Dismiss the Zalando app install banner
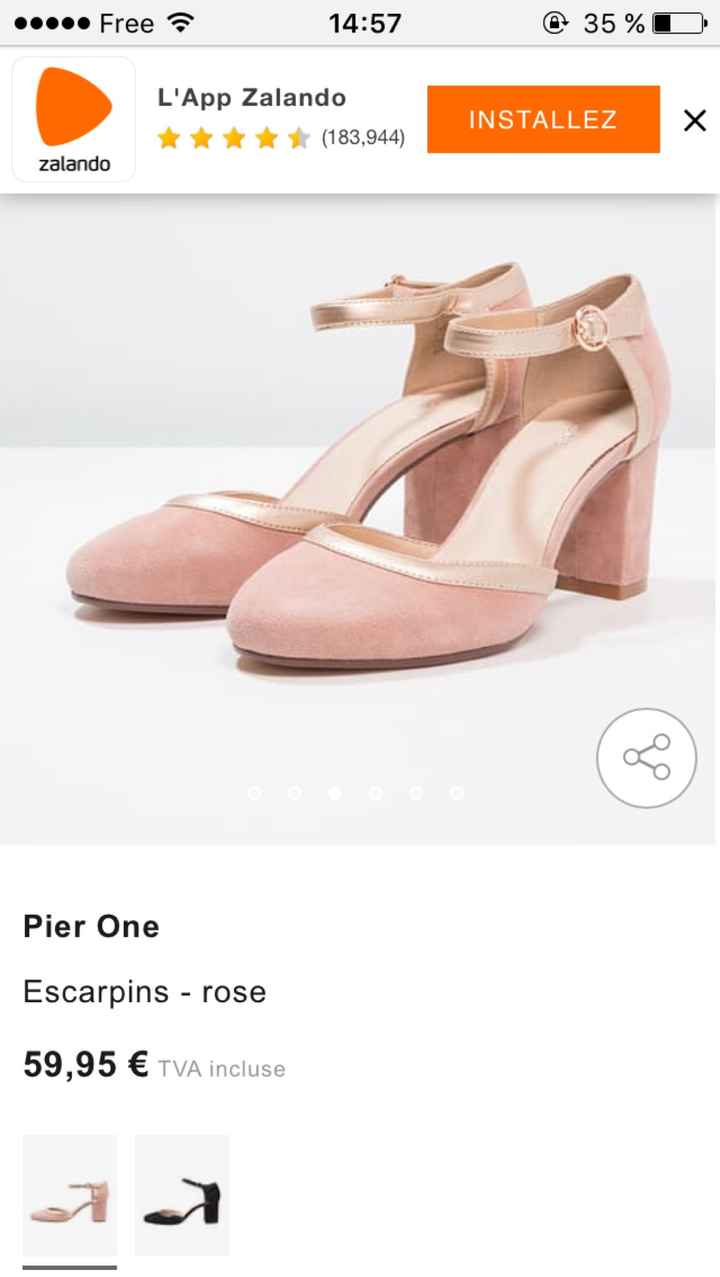 [x=694, y=119]
